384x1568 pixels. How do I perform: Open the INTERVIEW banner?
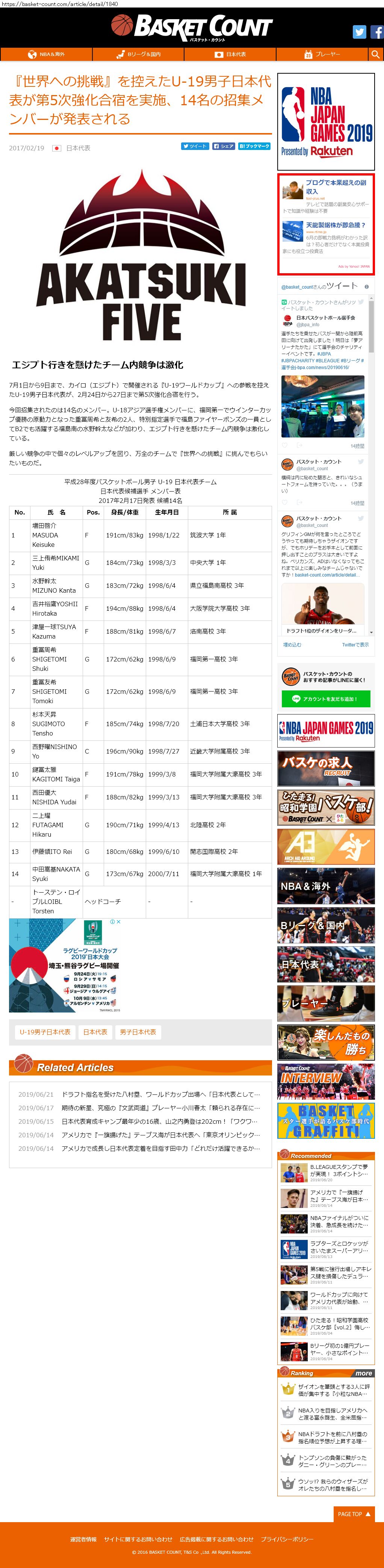[x=326, y=1082]
